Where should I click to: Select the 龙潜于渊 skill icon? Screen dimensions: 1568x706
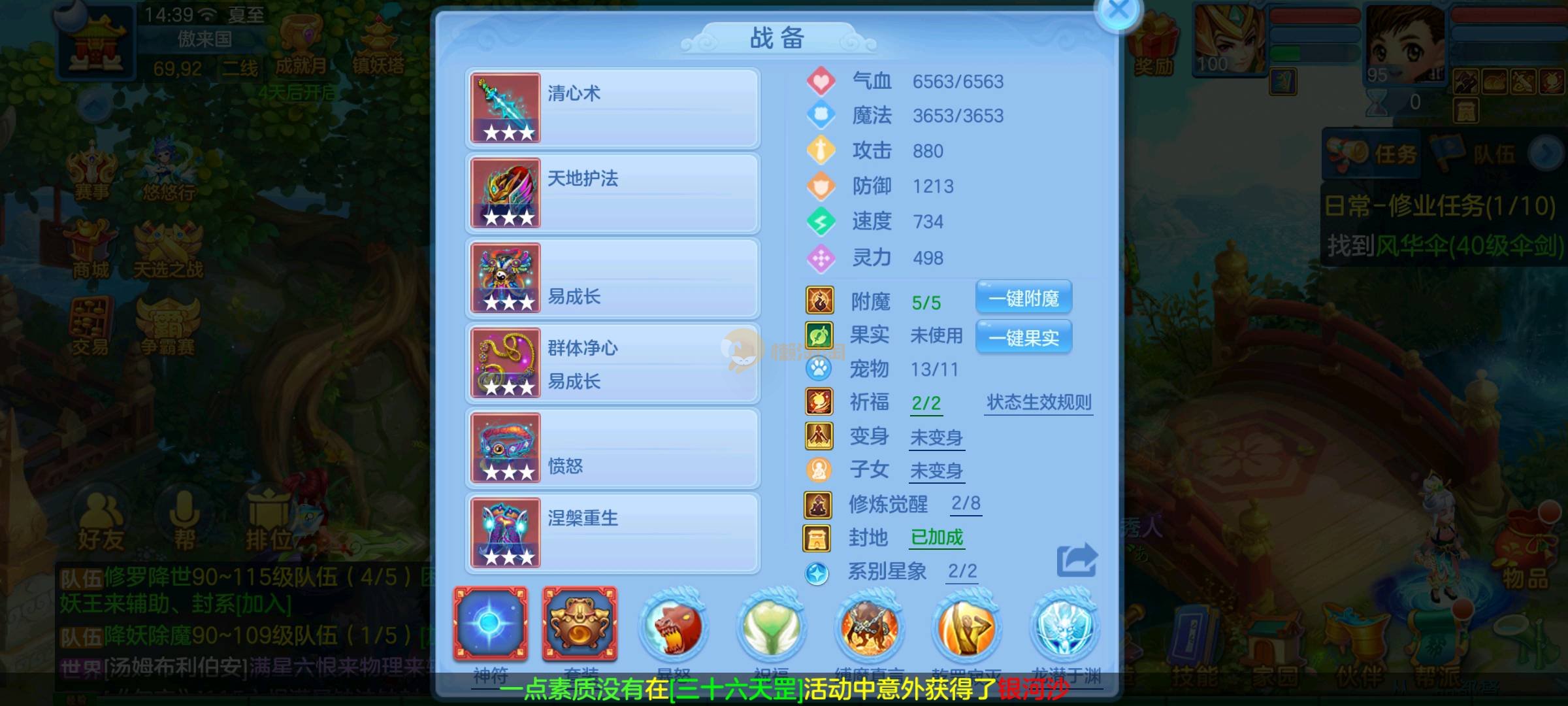tap(1065, 628)
